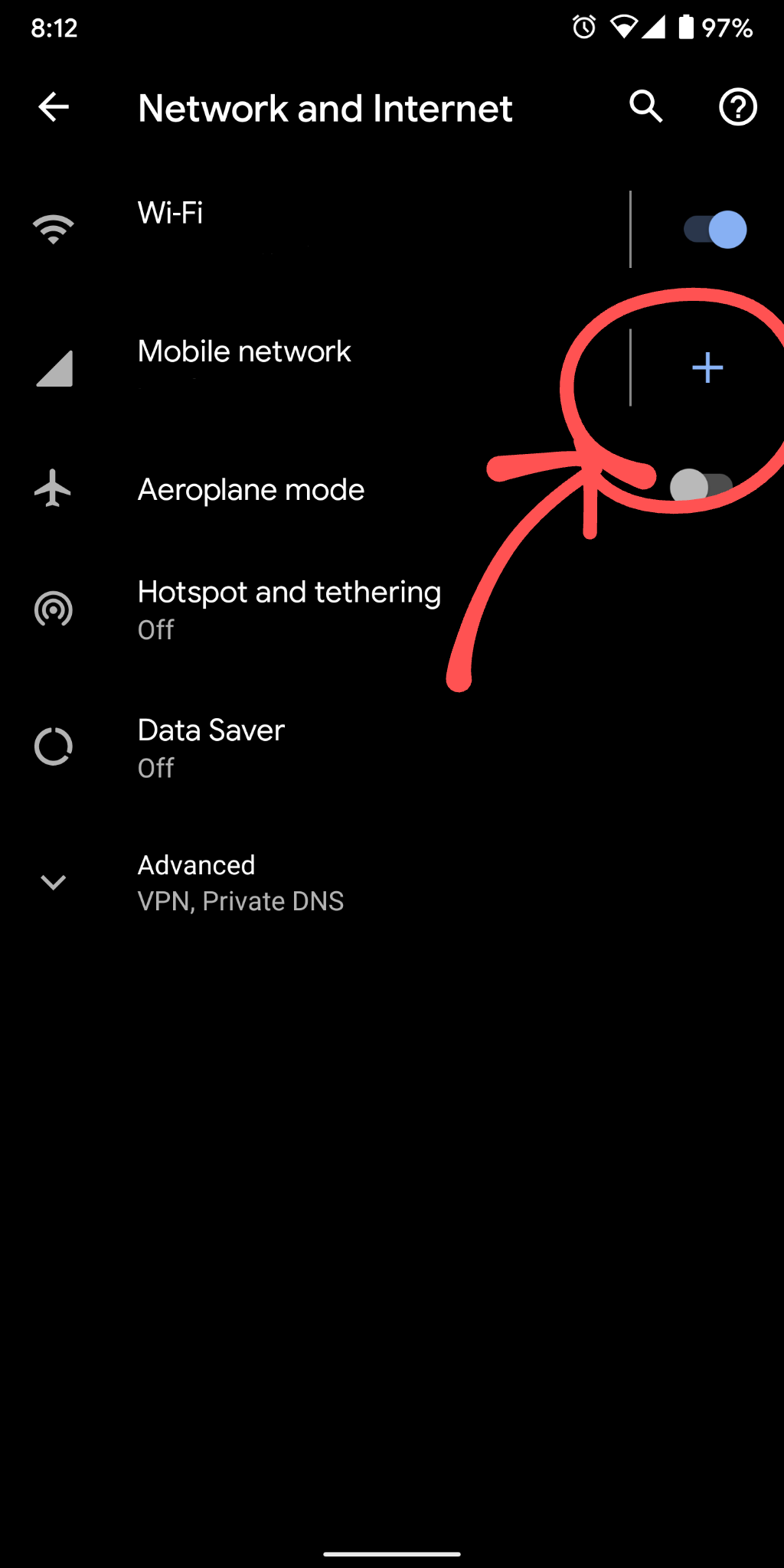The height and width of the screenshot is (1568, 784).
Task: Turn off the Wi-Fi switch
Action: (x=714, y=229)
